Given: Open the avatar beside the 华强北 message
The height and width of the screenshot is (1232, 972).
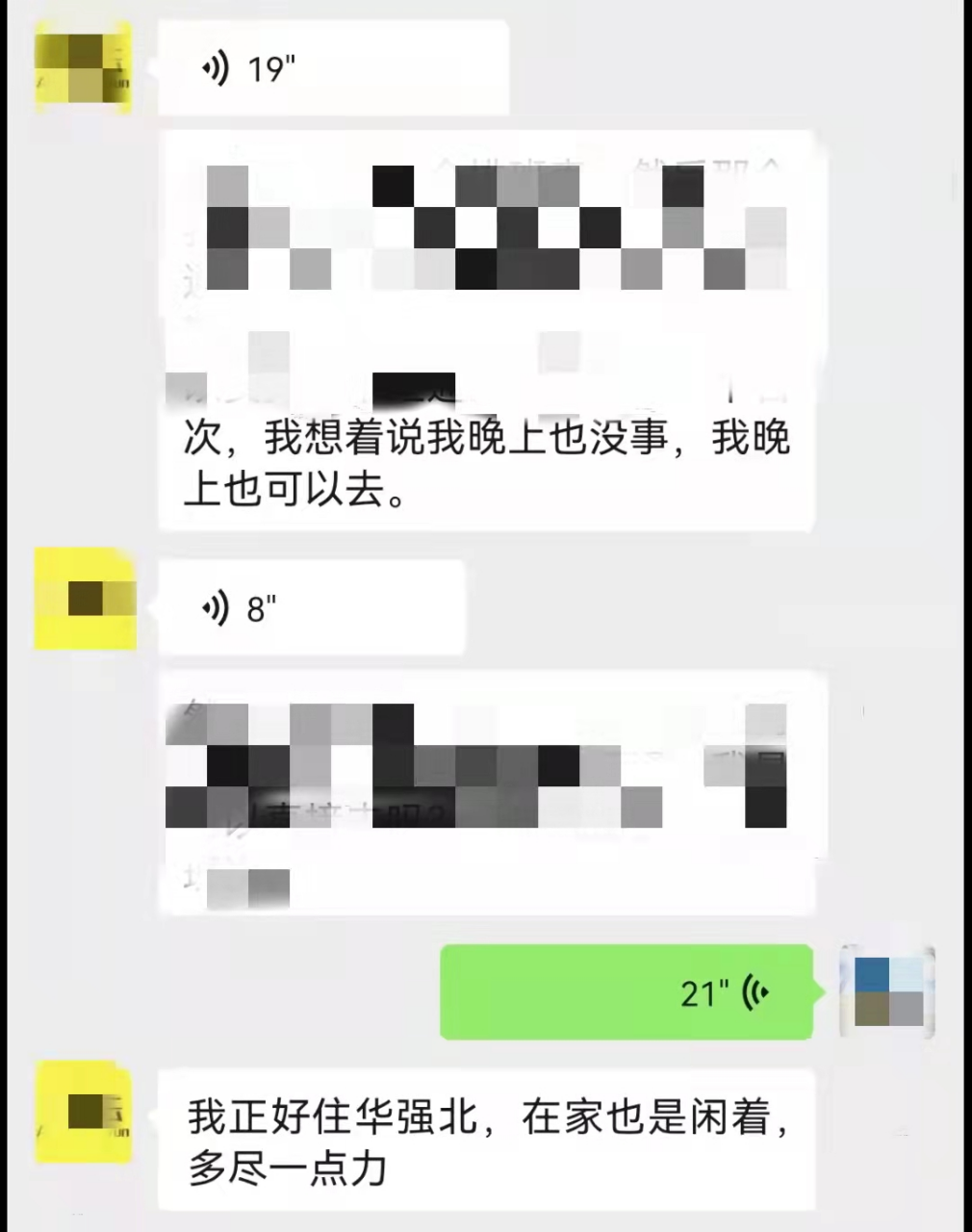Looking at the screenshot, I should [x=84, y=1113].
